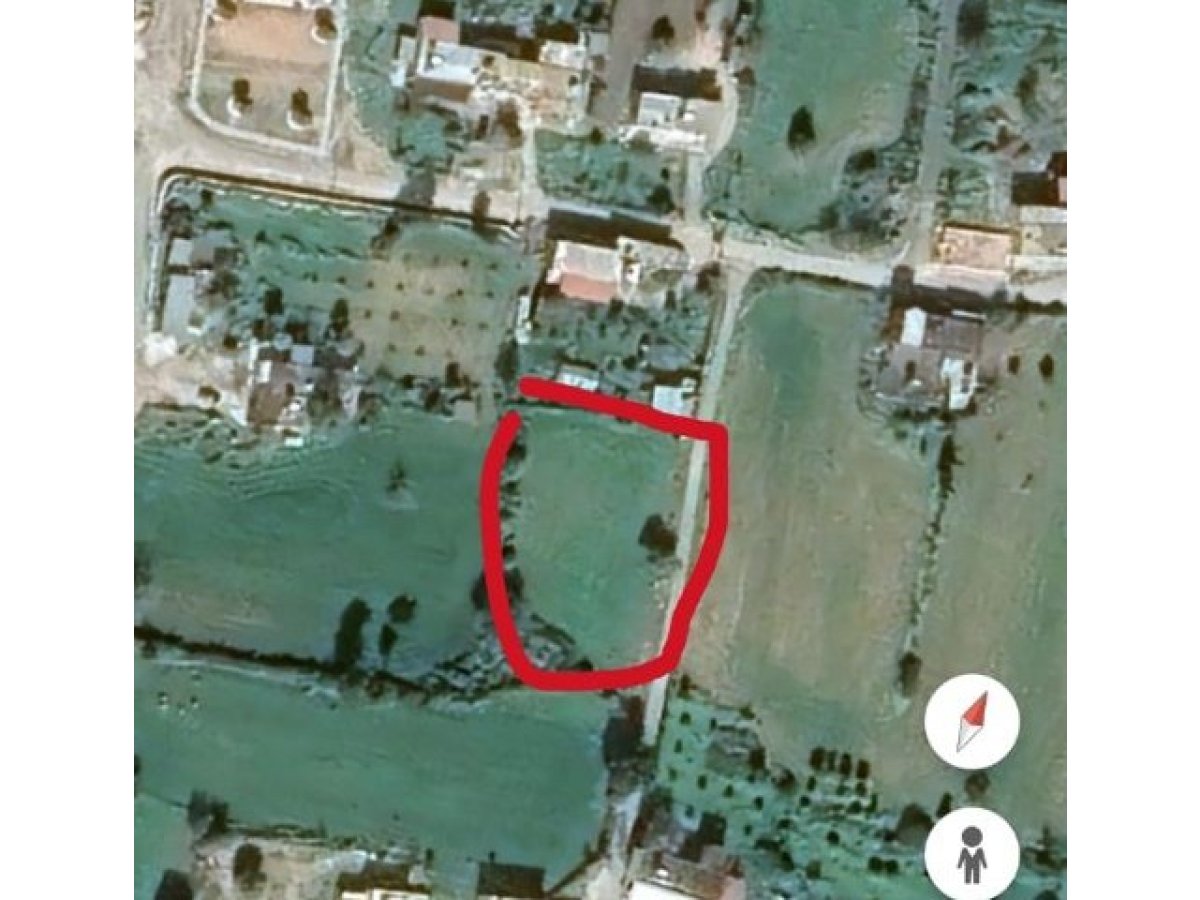This screenshot has width=1200, height=900.
Task: Open Street View with the pegman button
Action: click(x=971, y=854)
